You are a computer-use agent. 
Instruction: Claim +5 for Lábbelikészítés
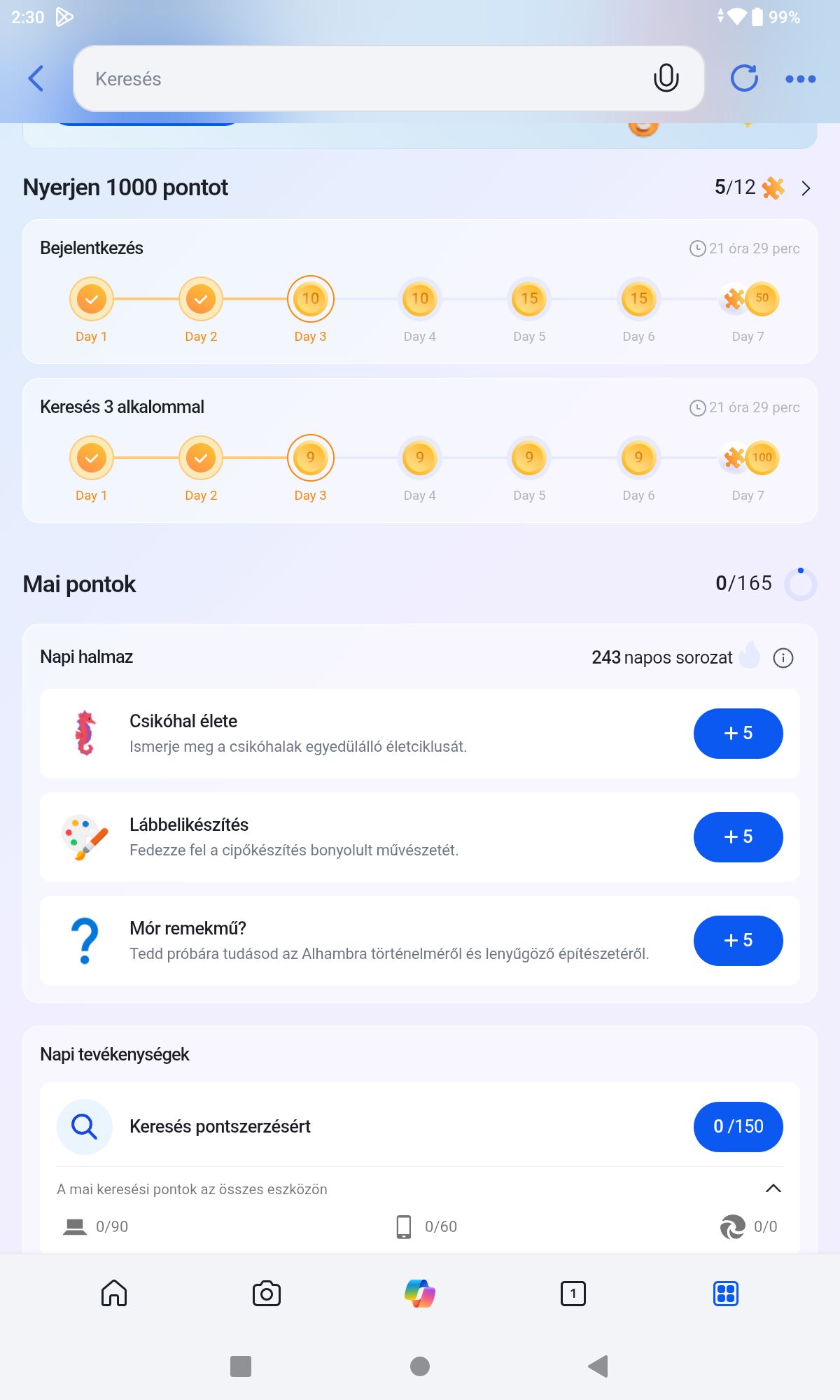(738, 836)
